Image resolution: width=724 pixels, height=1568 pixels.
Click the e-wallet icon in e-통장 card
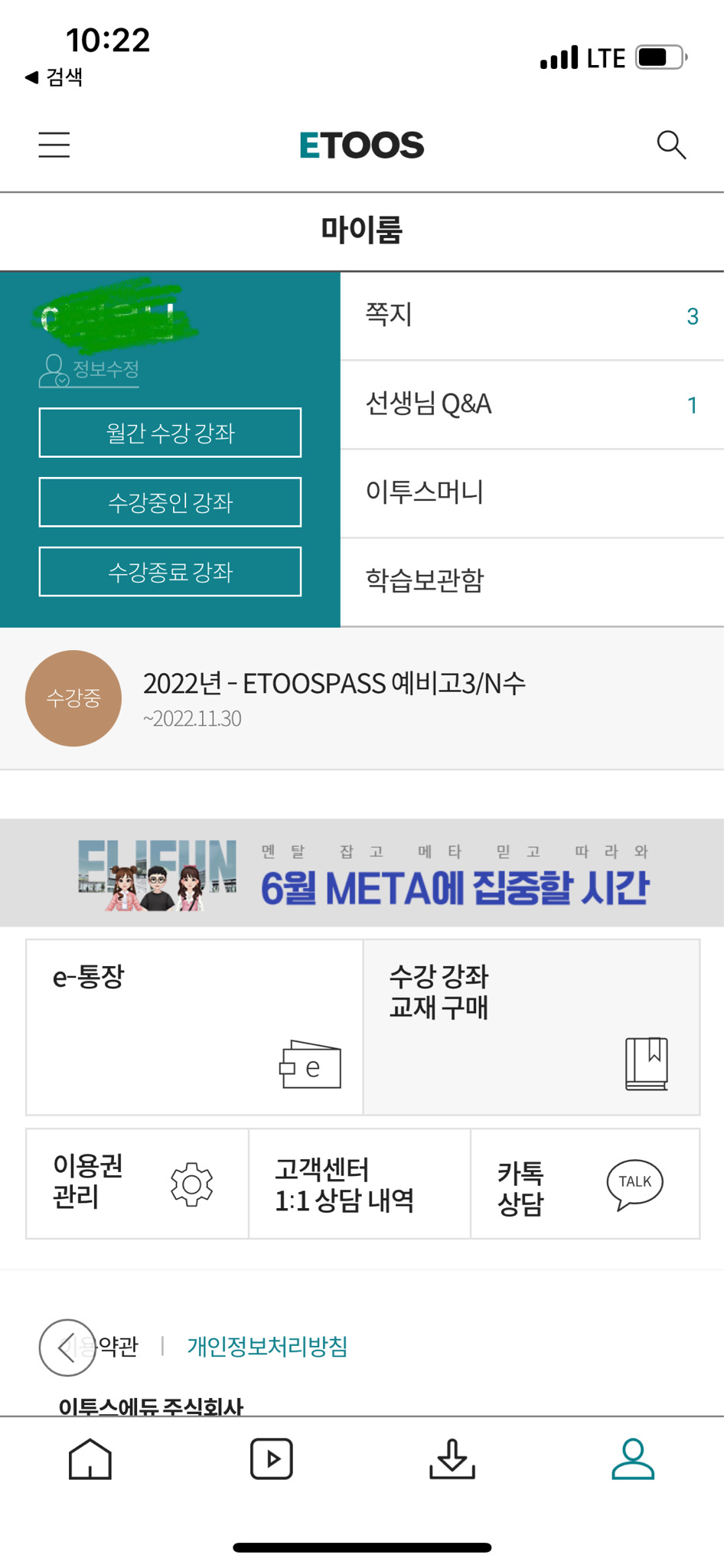point(310,1066)
